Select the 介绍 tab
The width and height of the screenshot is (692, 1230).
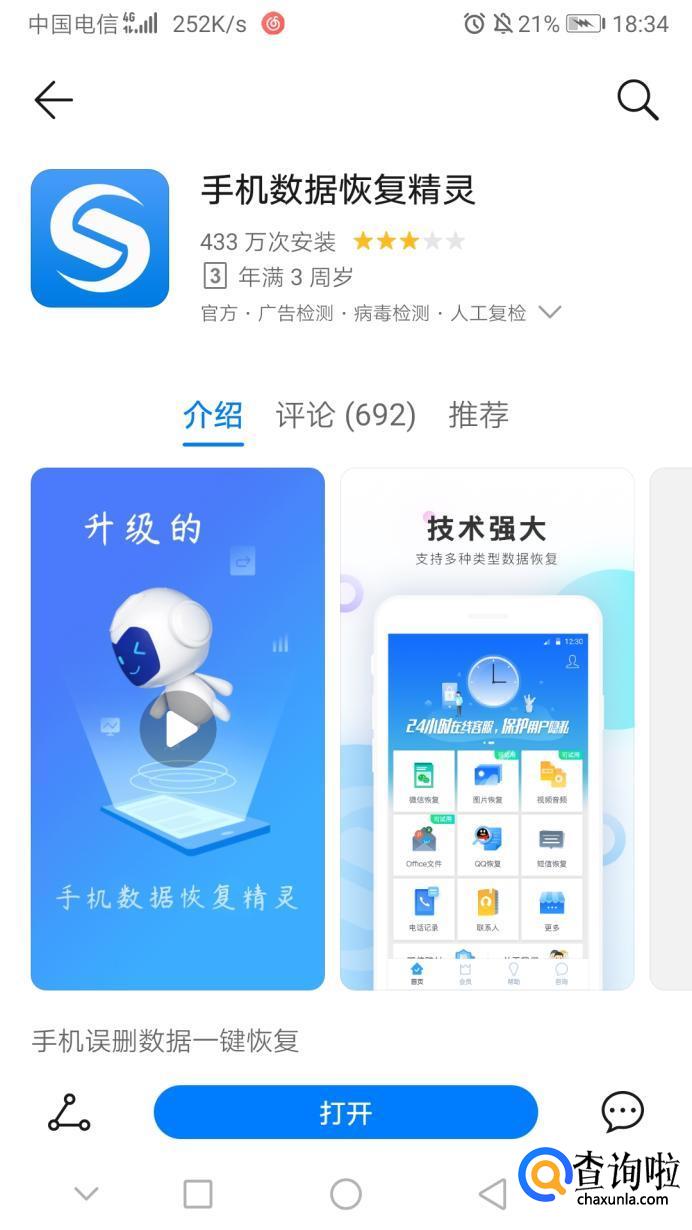tap(213, 415)
